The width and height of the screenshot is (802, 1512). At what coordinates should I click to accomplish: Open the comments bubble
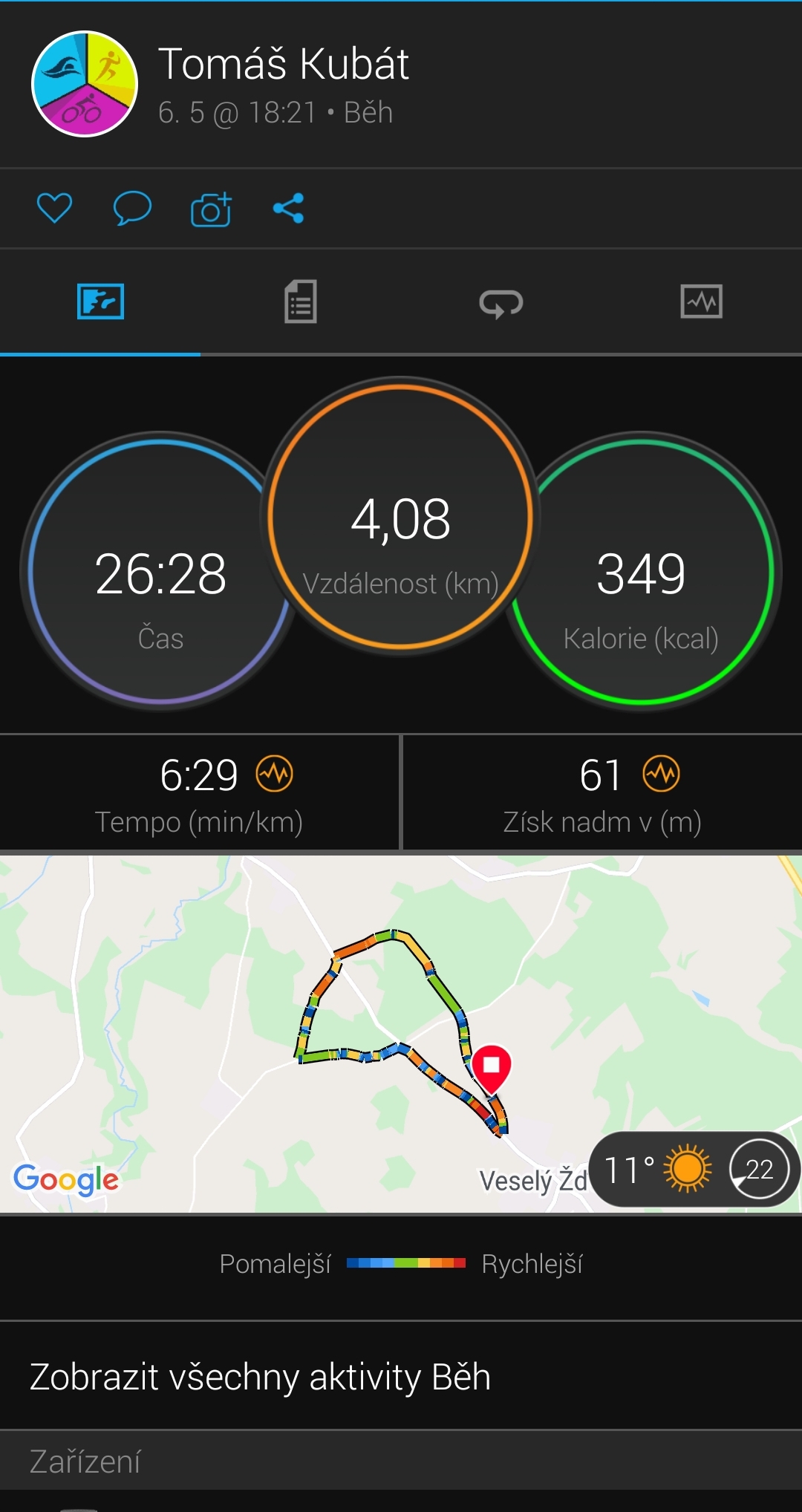coord(132,208)
